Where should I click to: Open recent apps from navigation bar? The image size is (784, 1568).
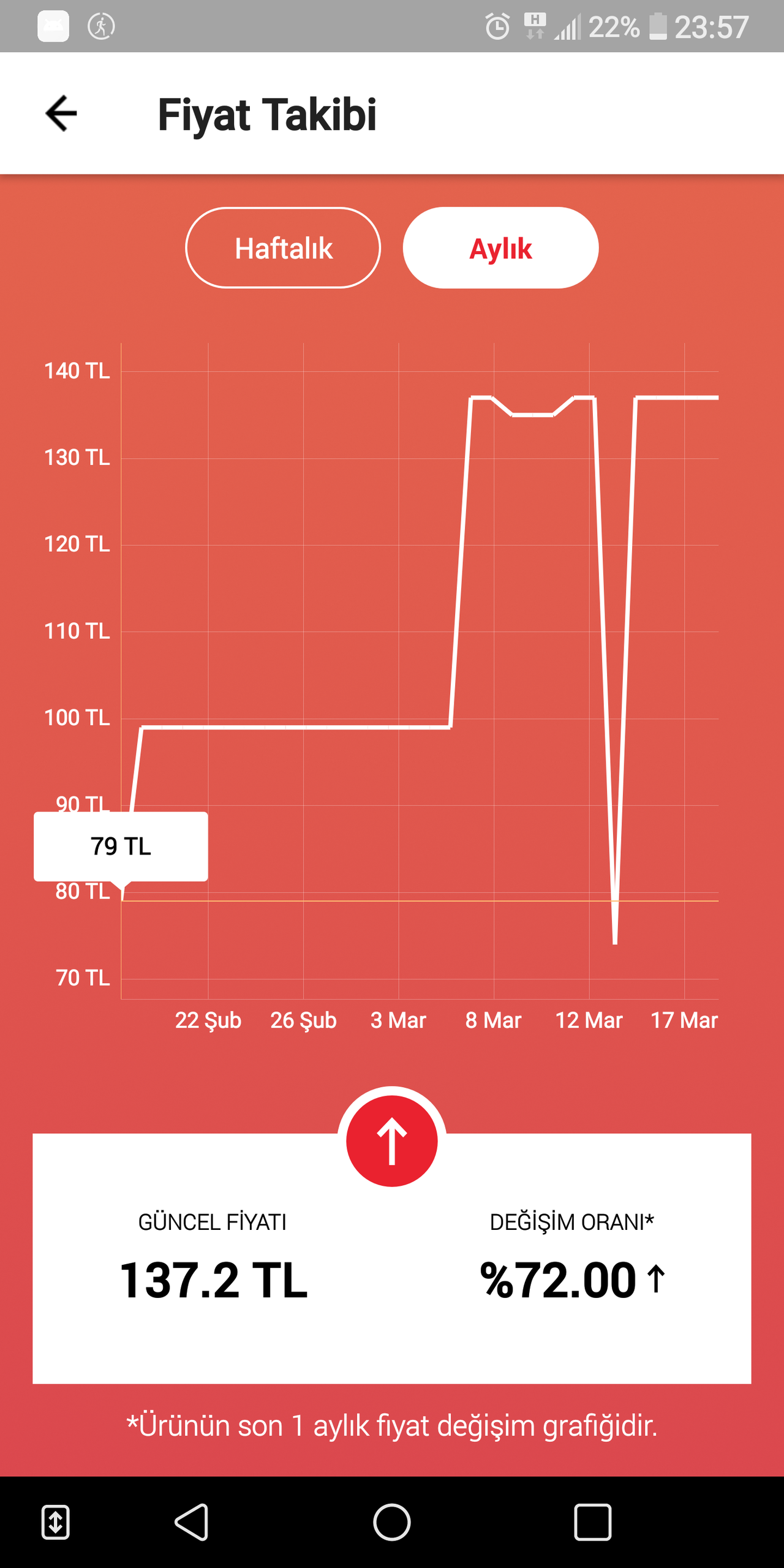coord(592,1522)
